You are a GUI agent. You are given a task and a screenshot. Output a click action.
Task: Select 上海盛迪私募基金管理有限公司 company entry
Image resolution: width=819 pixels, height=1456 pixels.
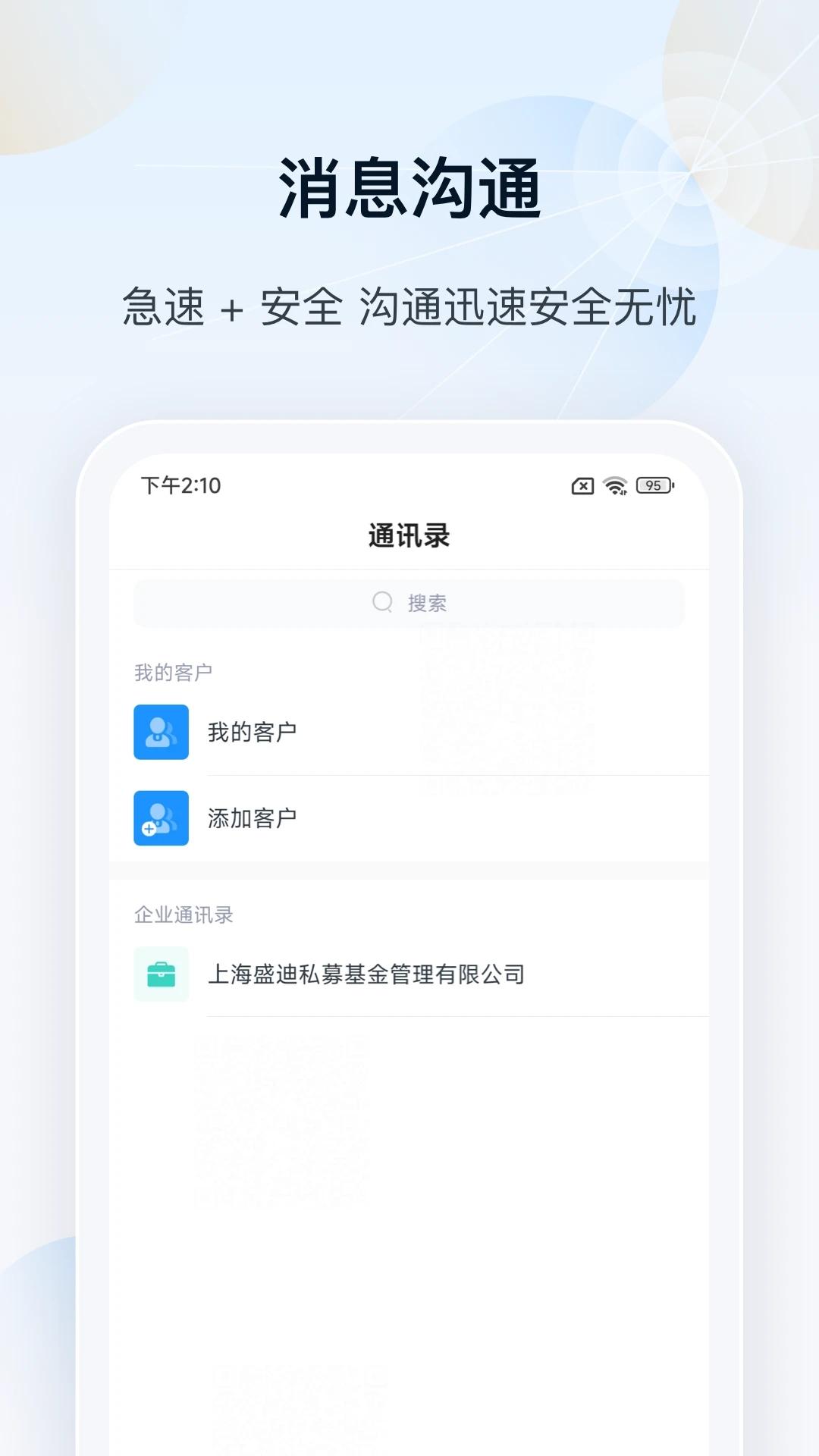367,975
